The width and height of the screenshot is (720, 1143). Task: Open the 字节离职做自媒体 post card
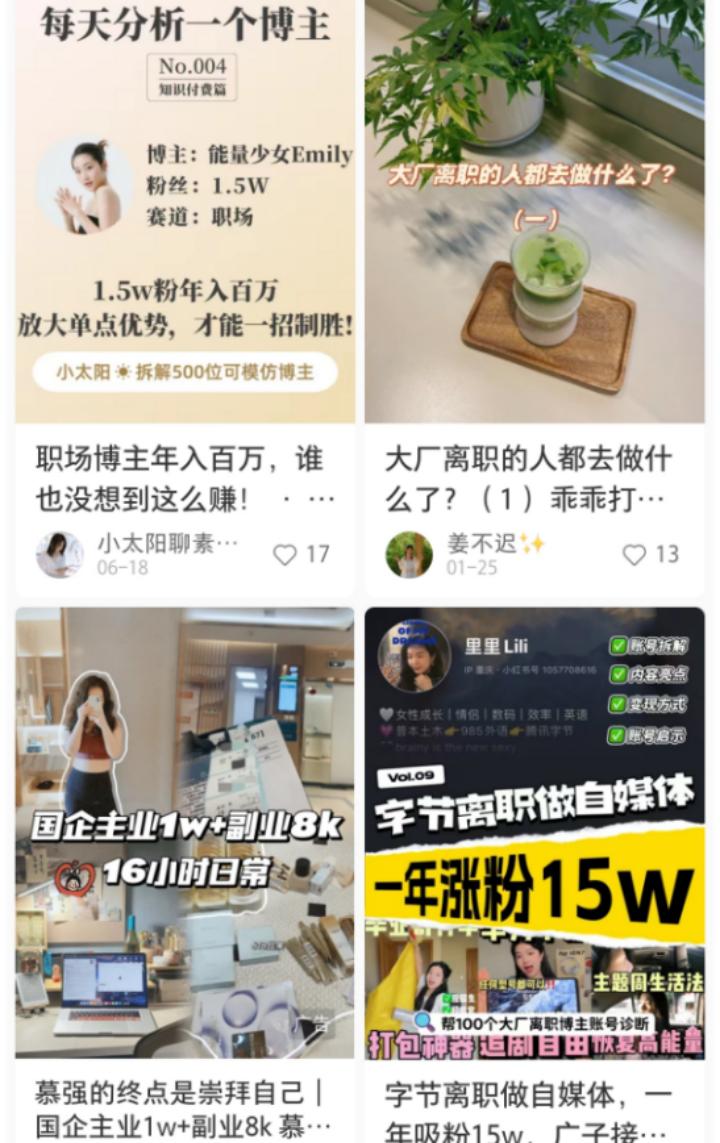[x=534, y=832]
